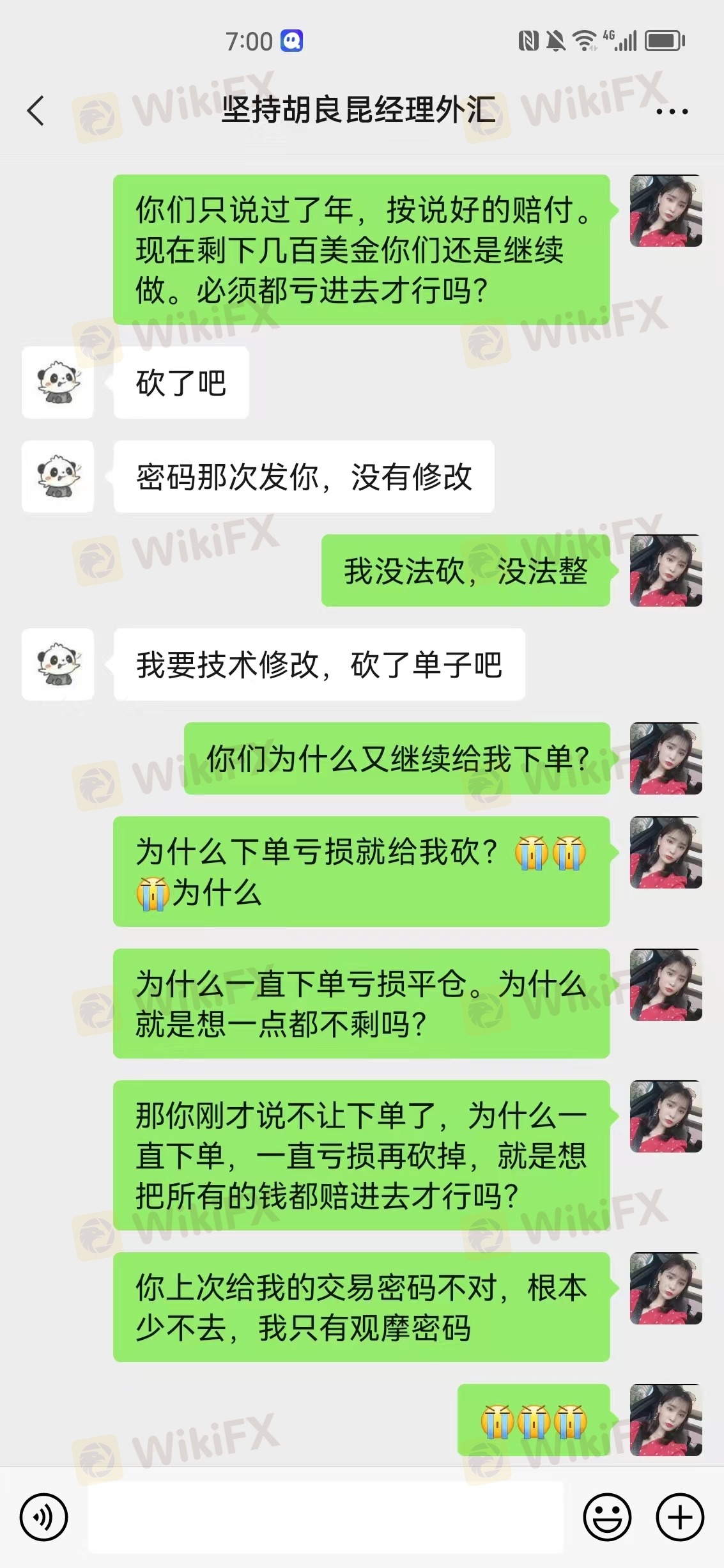Open panda avatar beside 砍了吧 message
Screen dimensions: 724x1568
pos(58,382)
